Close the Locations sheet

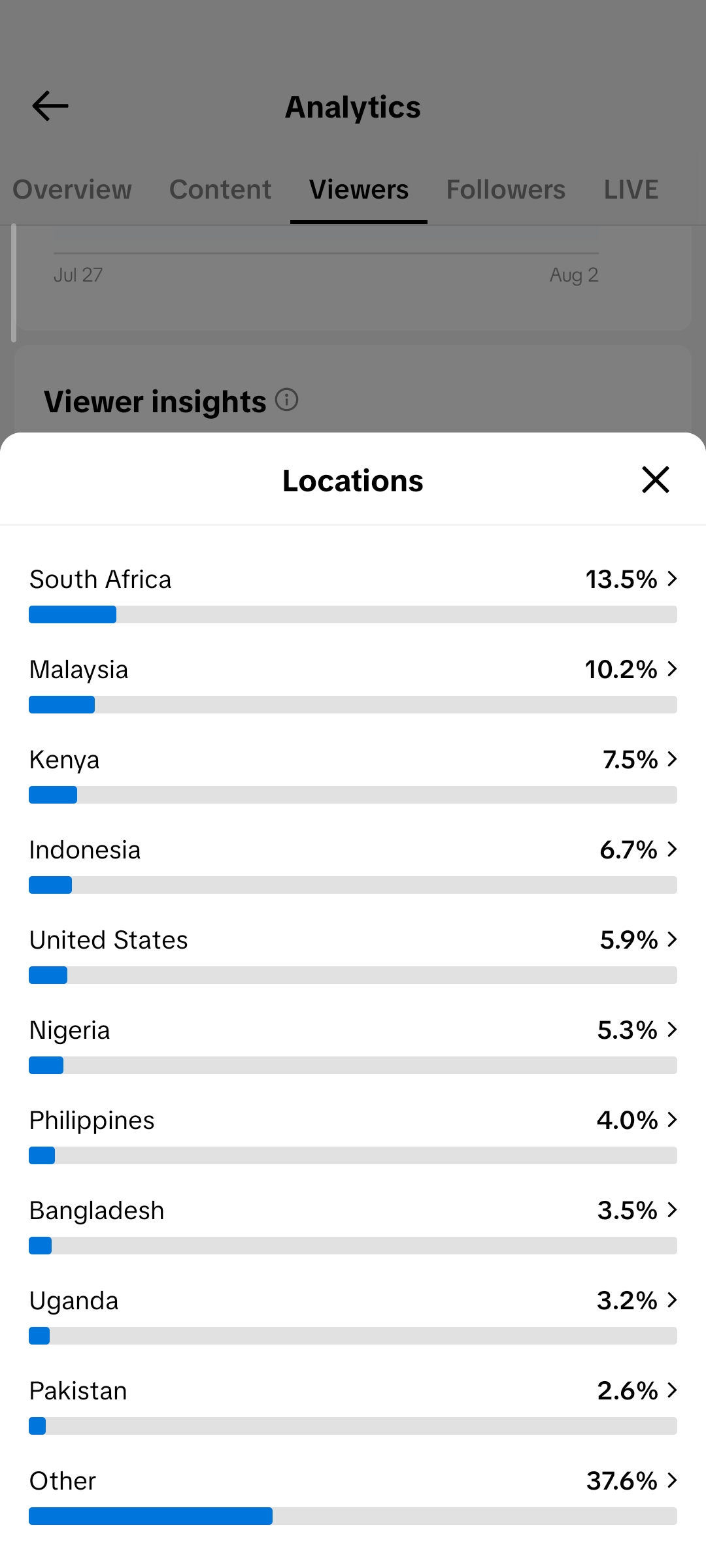click(656, 480)
